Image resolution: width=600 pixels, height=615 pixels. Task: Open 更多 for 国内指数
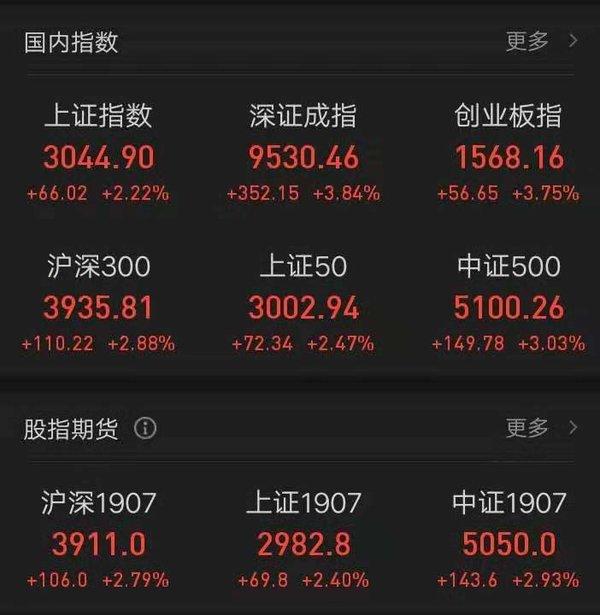[541, 41]
